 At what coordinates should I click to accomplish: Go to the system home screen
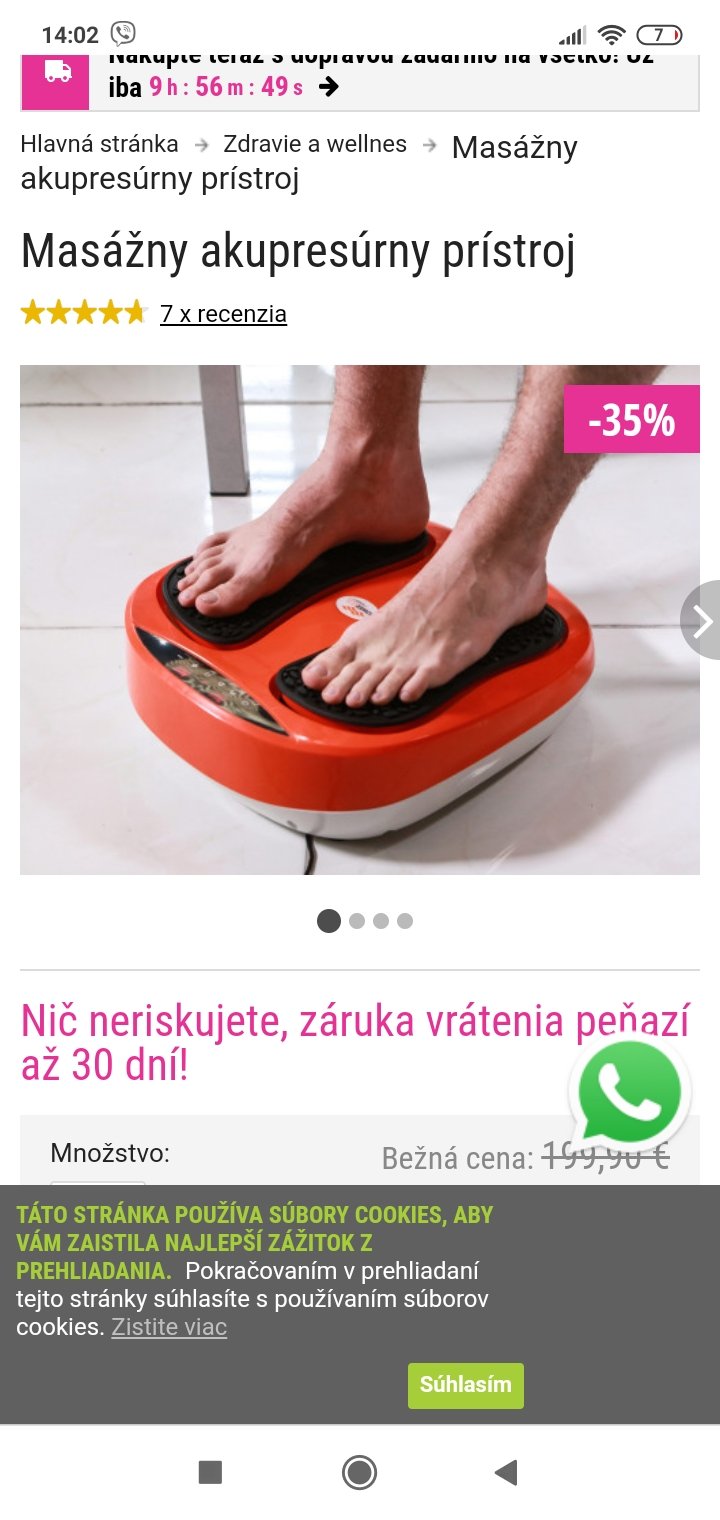(x=359, y=1472)
